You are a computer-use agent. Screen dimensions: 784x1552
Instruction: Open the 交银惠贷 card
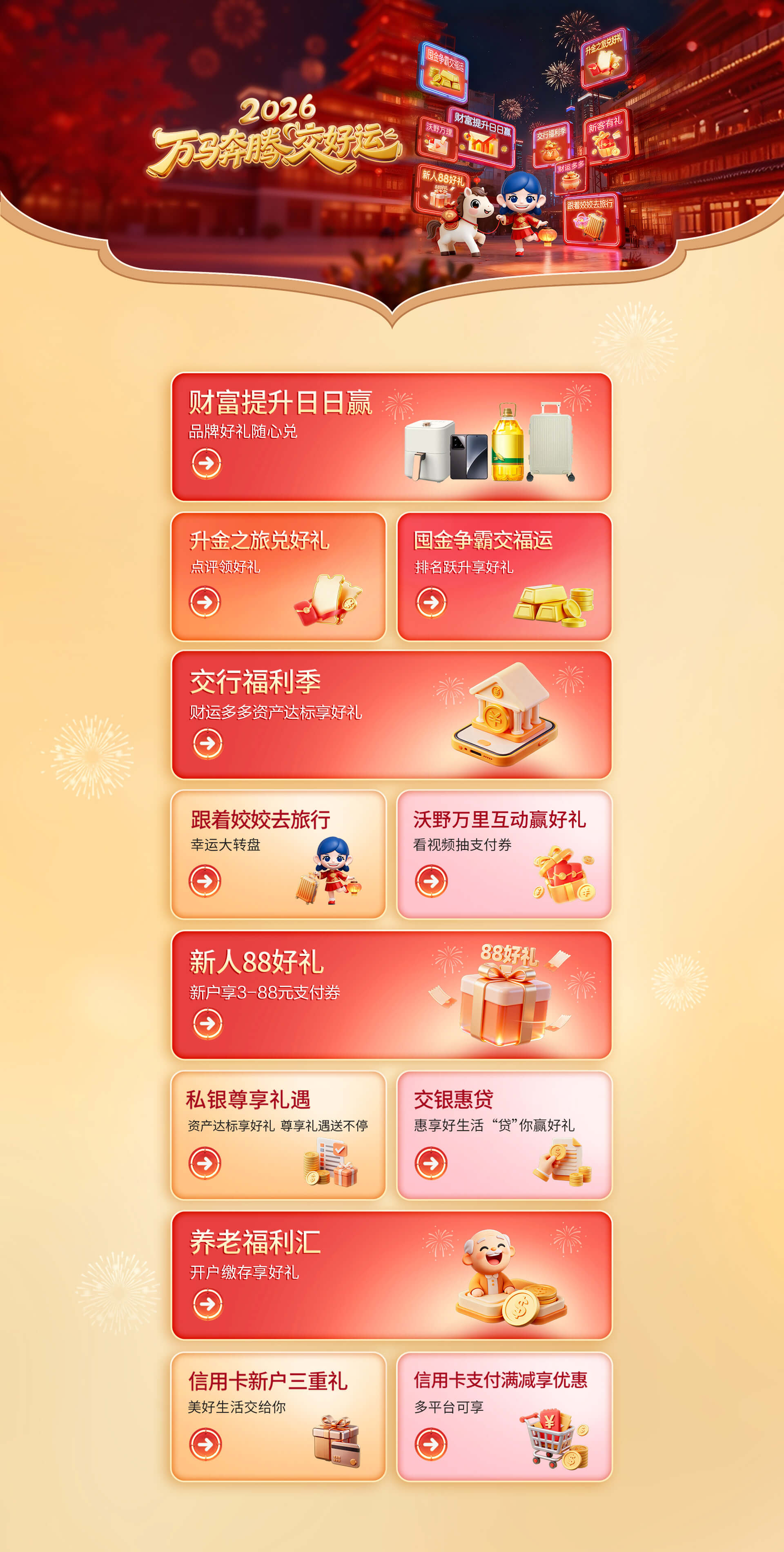pos(504,1135)
